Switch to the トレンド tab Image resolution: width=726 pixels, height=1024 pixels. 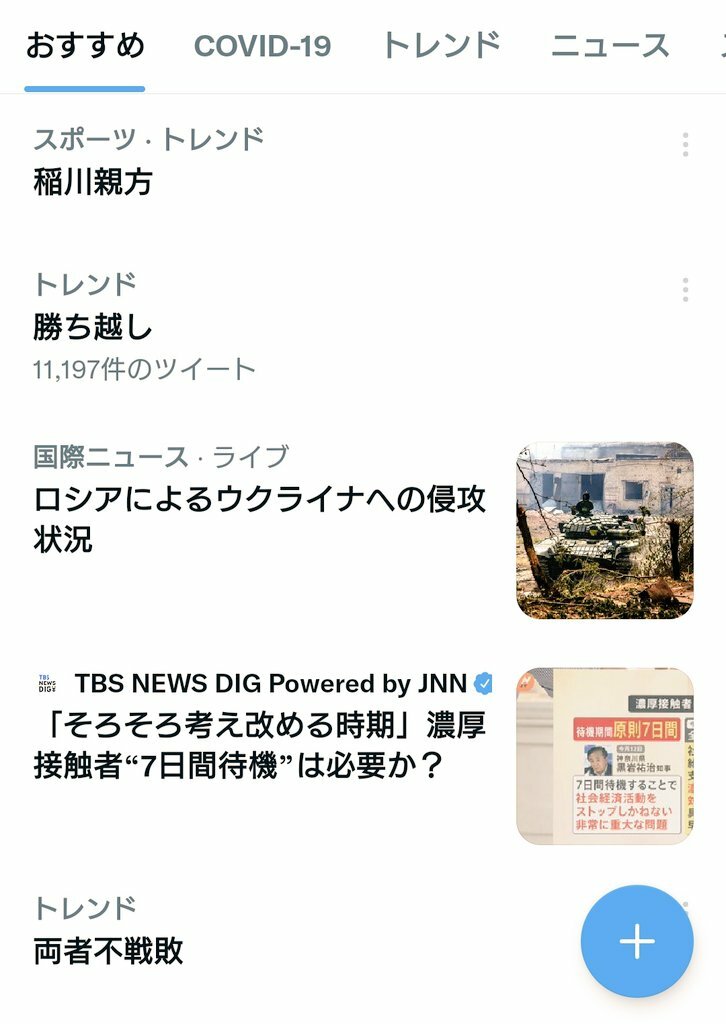click(x=440, y=46)
